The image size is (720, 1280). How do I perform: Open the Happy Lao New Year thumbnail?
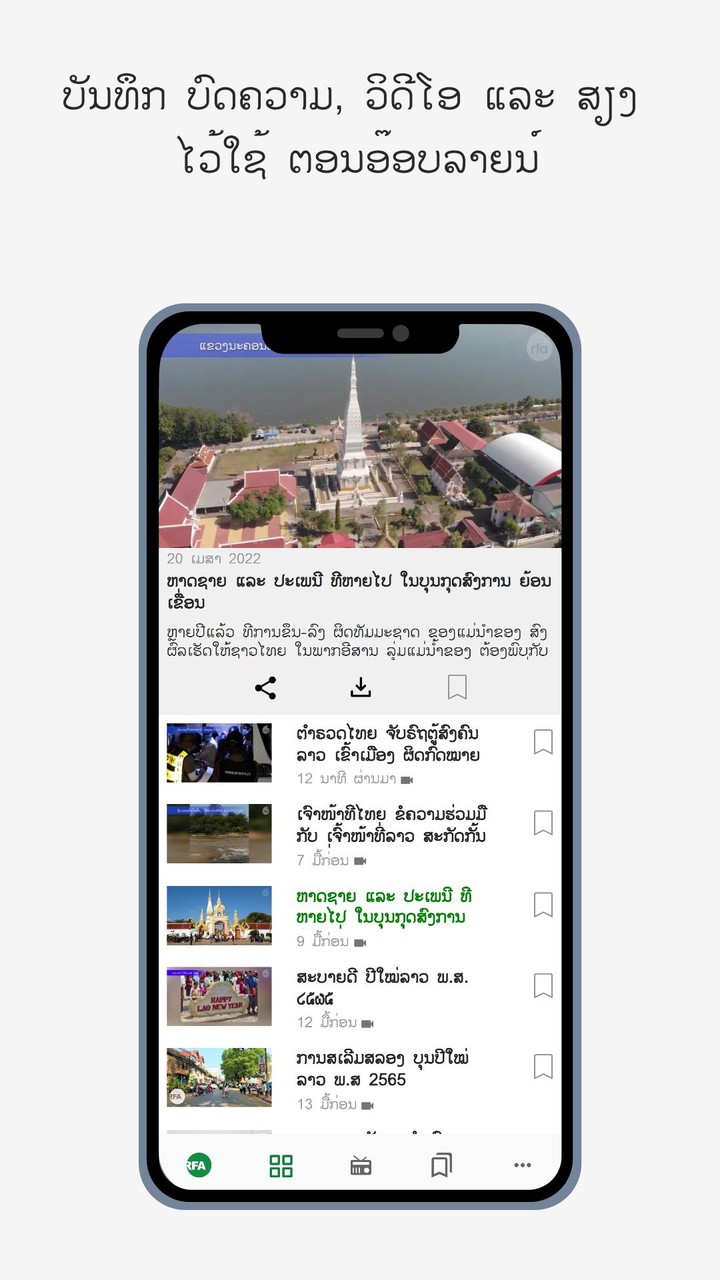[220, 994]
